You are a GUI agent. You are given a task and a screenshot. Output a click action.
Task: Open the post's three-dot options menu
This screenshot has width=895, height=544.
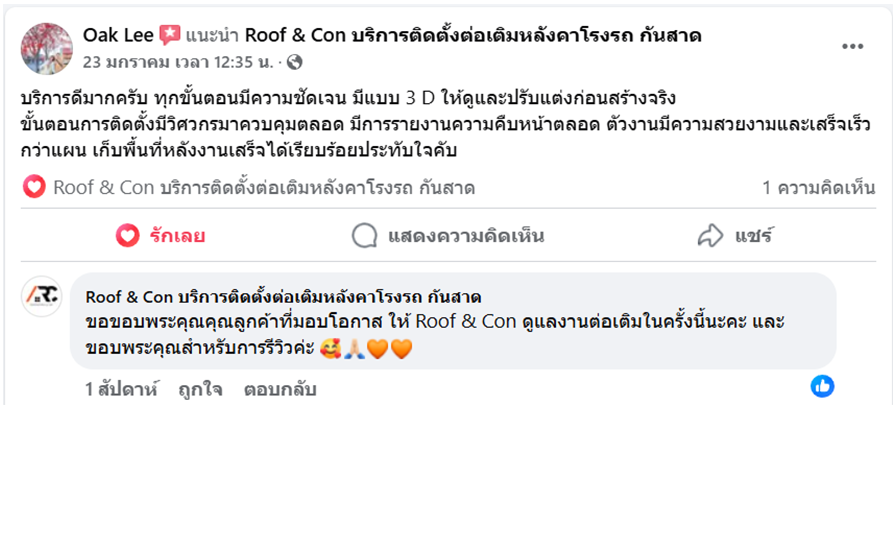pyautogui.click(x=852, y=46)
